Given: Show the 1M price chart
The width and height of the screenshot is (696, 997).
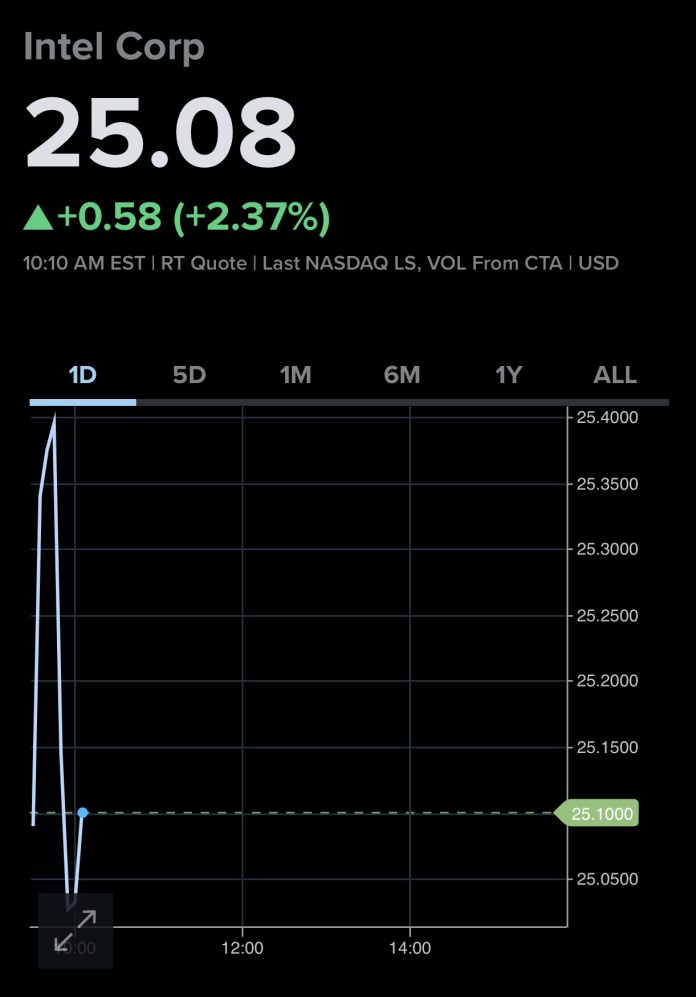Looking at the screenshot, I should pyautogui.click(x=295, y=375).
